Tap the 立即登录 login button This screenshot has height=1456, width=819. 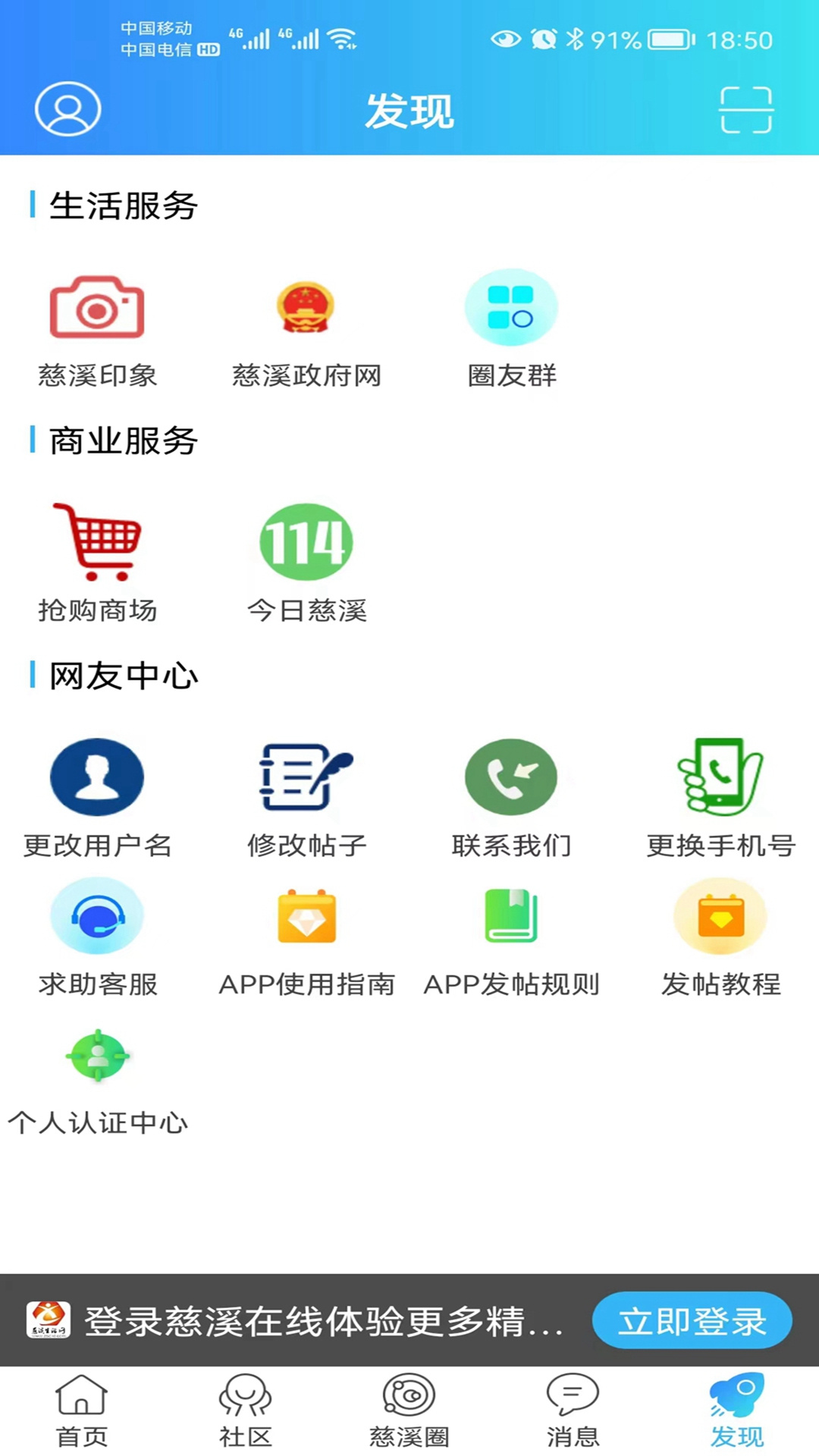(x=692, y=1320)
